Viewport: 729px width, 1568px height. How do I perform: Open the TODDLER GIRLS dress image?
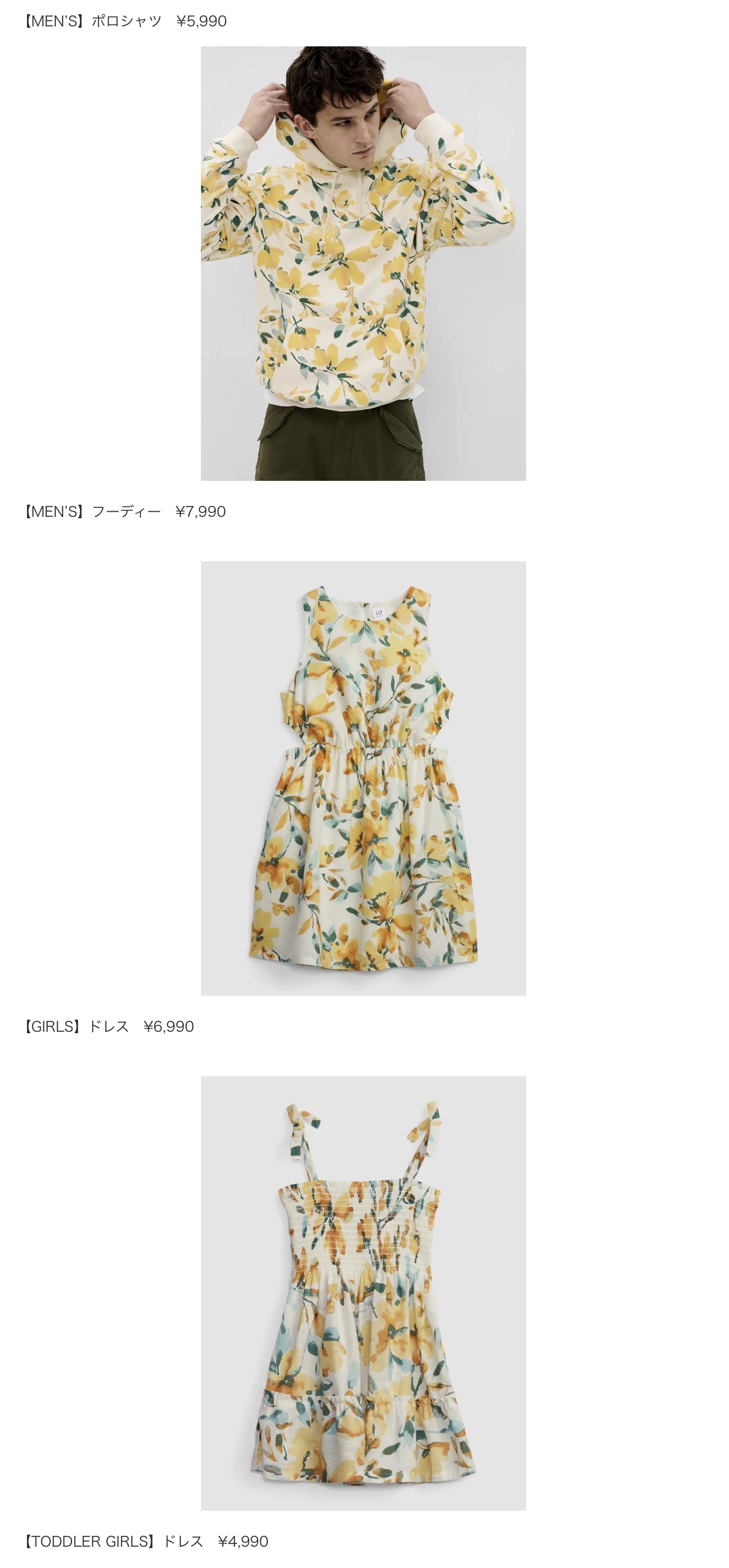coord(363,1293)
